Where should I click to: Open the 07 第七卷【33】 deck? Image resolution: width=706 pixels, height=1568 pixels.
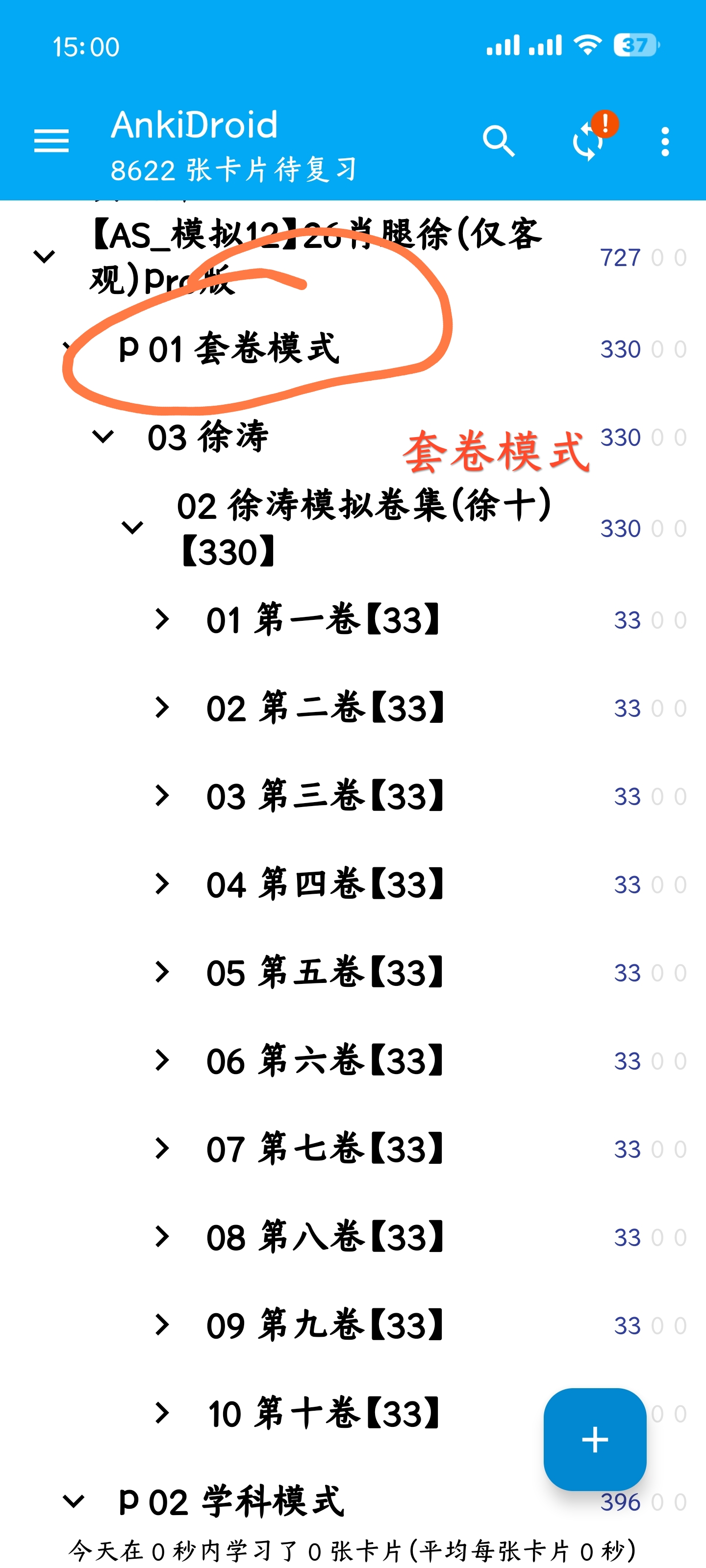(x=324, y=1149)
